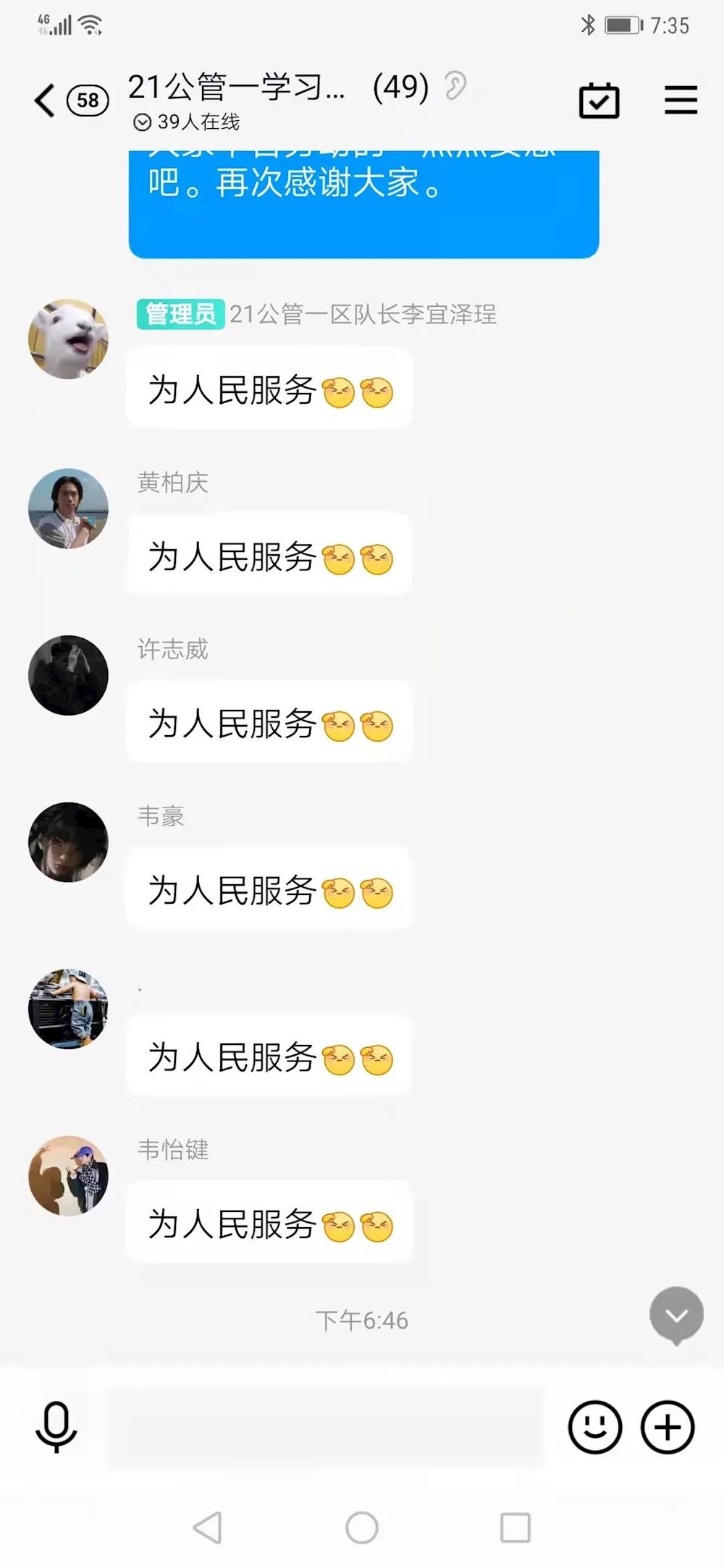Open the group check-in calendar icon

(599, 100)
